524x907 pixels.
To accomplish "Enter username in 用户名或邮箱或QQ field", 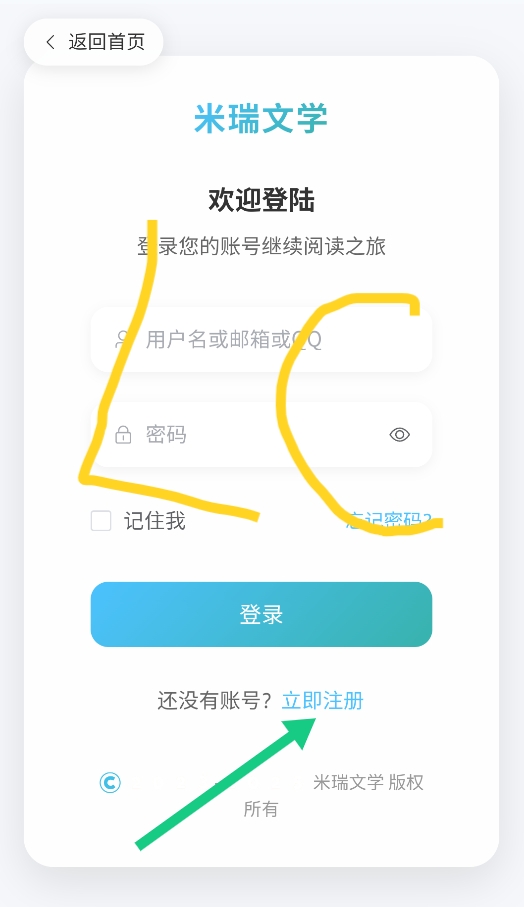I will 261,340.
